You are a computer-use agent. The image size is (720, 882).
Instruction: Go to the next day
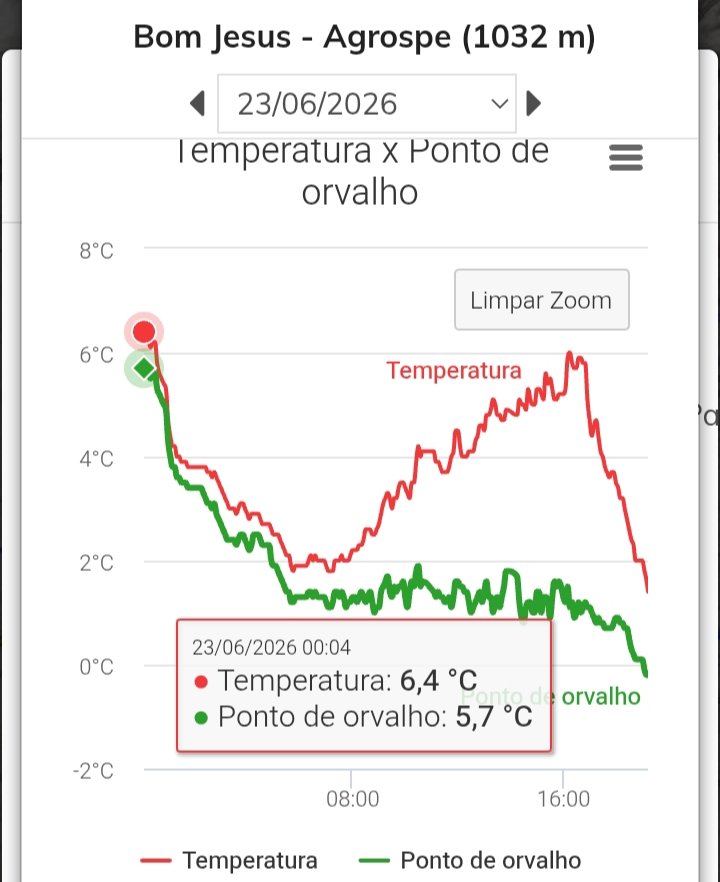tap(533, 104)
